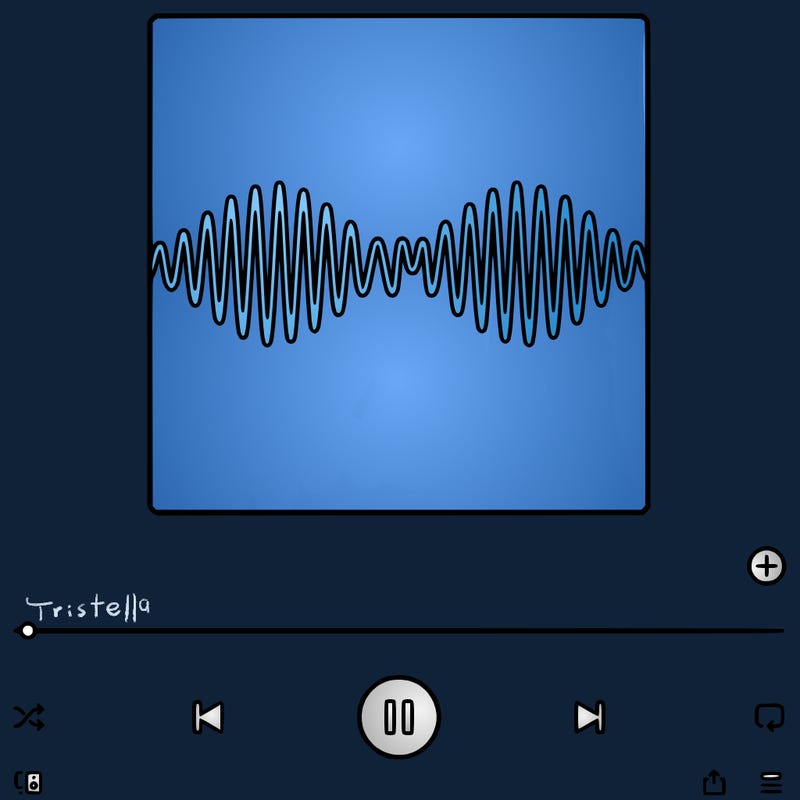Pause the current song

[x=399, y=717]
